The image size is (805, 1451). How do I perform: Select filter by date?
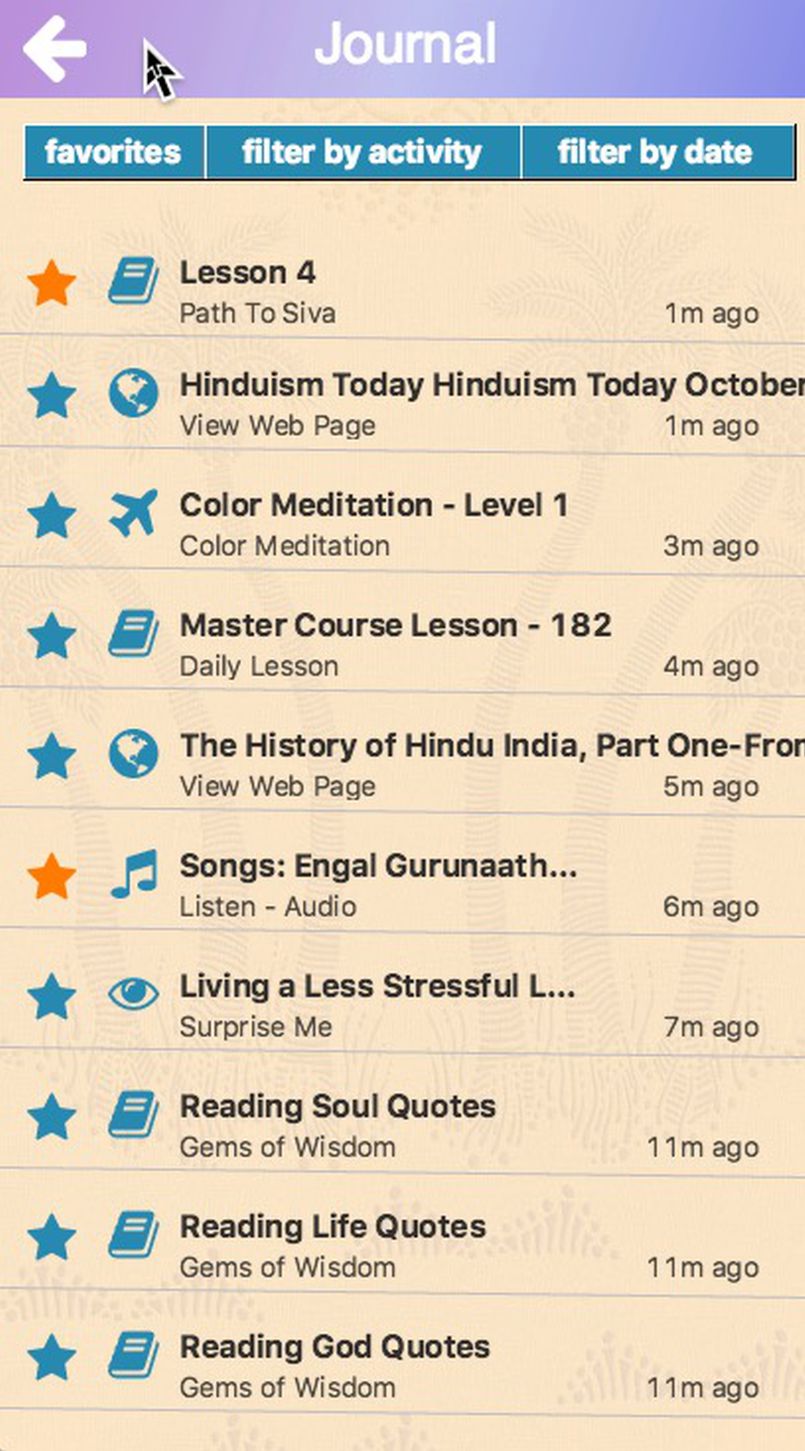655,152
